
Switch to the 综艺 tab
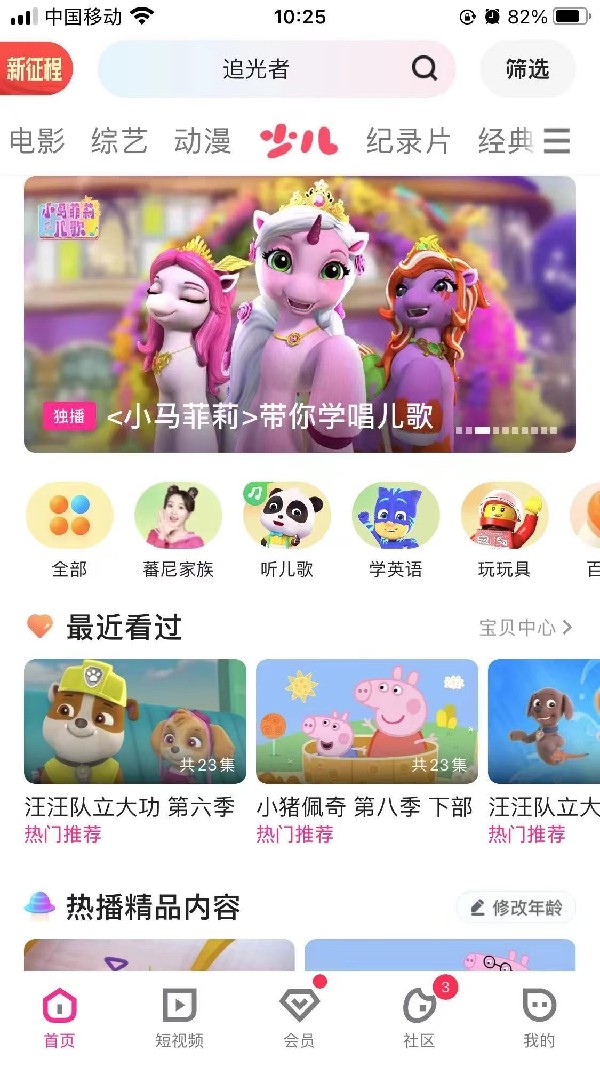click(119, 141)
